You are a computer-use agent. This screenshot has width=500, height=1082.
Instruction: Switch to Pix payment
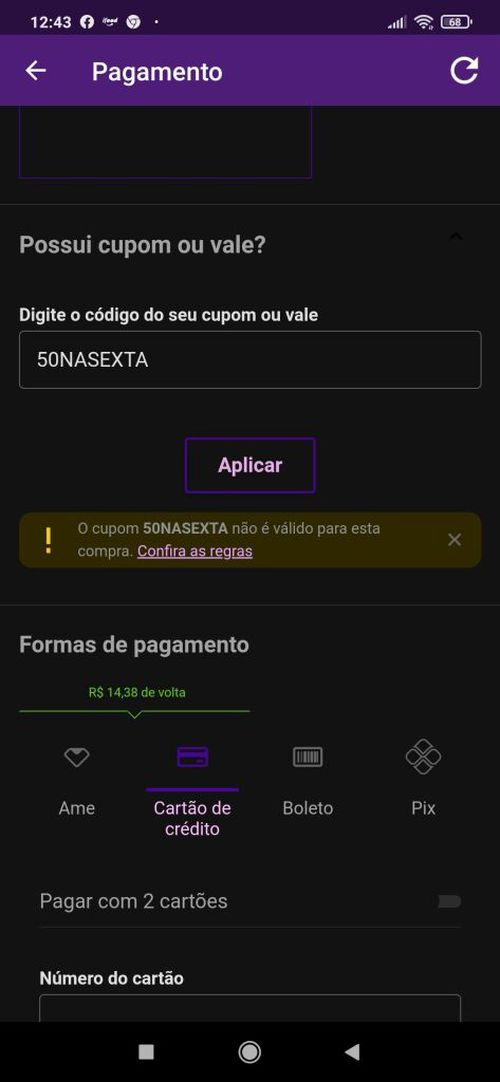click(x=423, y=780)
